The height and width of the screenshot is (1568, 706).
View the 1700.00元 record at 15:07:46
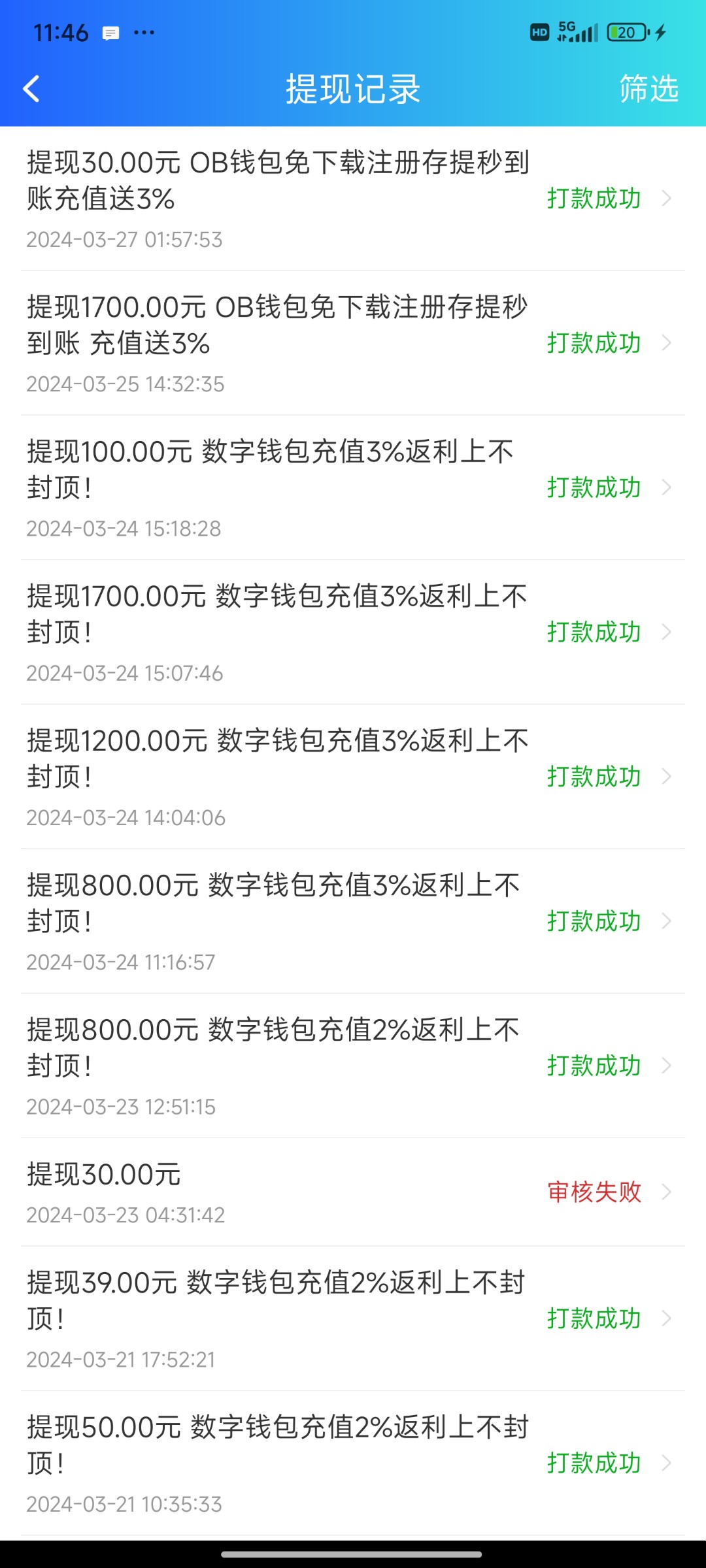coord(353,632)
